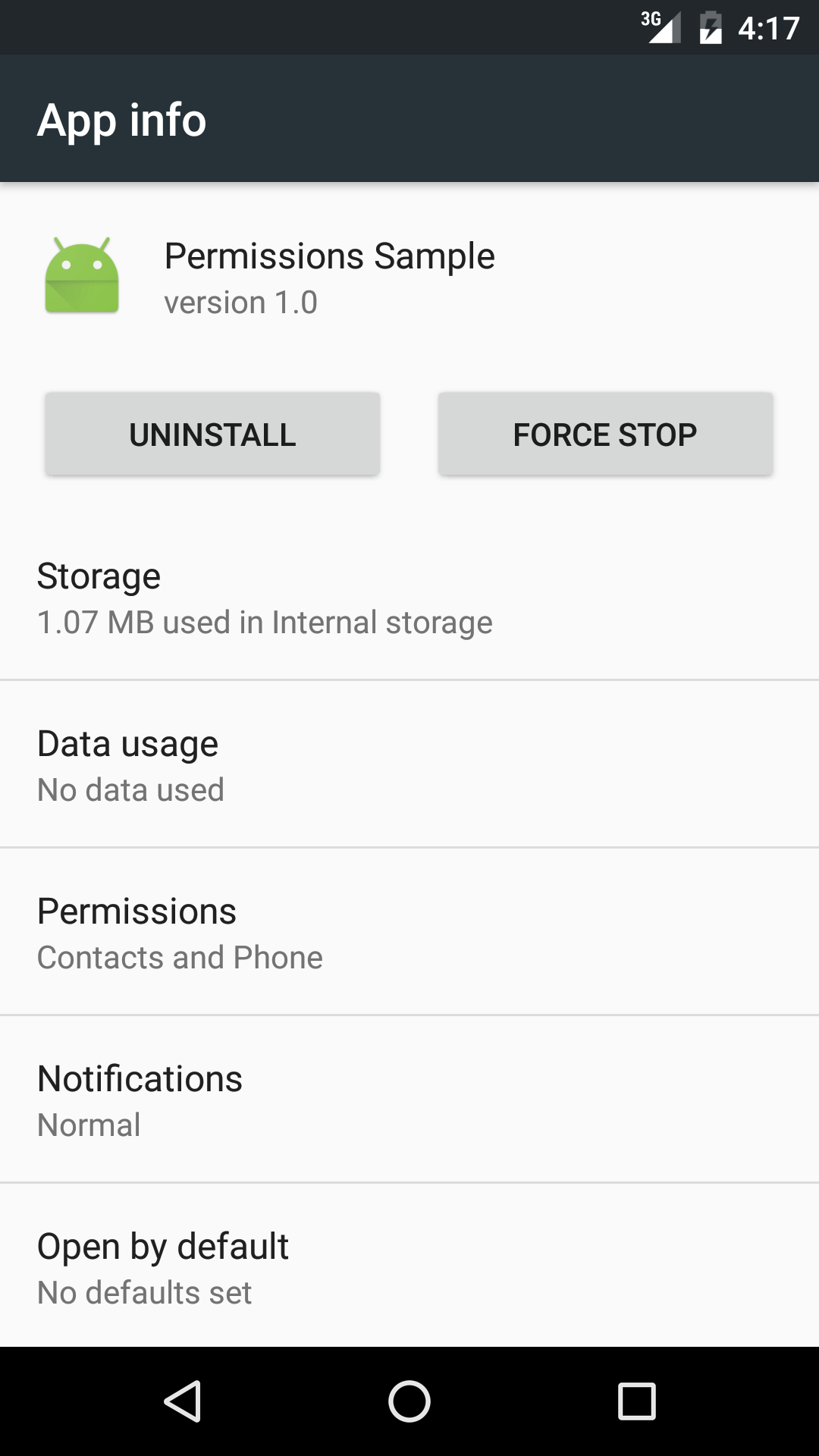Uninstall the Permissions Sample app
Screen dimensions: 819x1456
[x=212, y=435]
